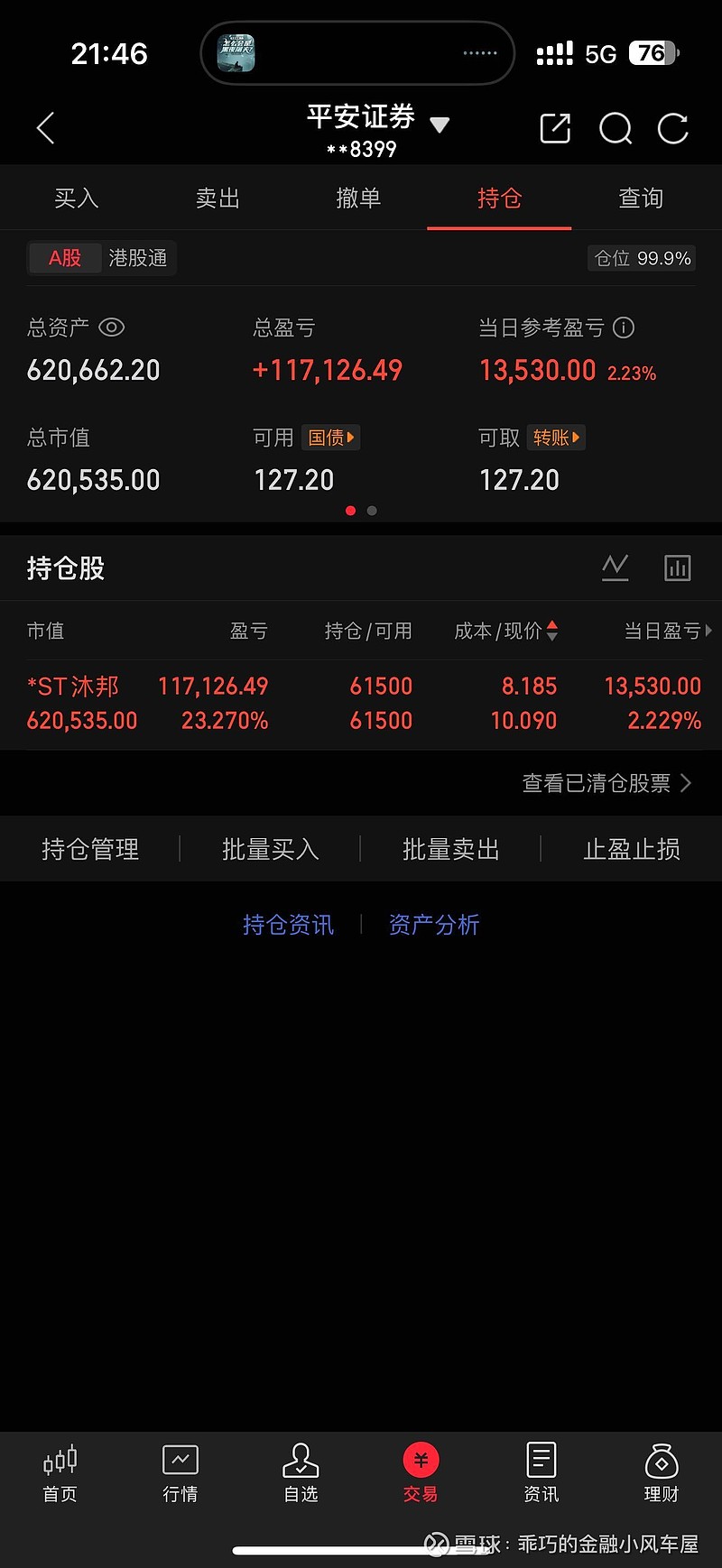Tap the info icon beside 当日参考盈亏
Image resolution: width=722 pixels, height=1568 pixels.
(624, 327)
